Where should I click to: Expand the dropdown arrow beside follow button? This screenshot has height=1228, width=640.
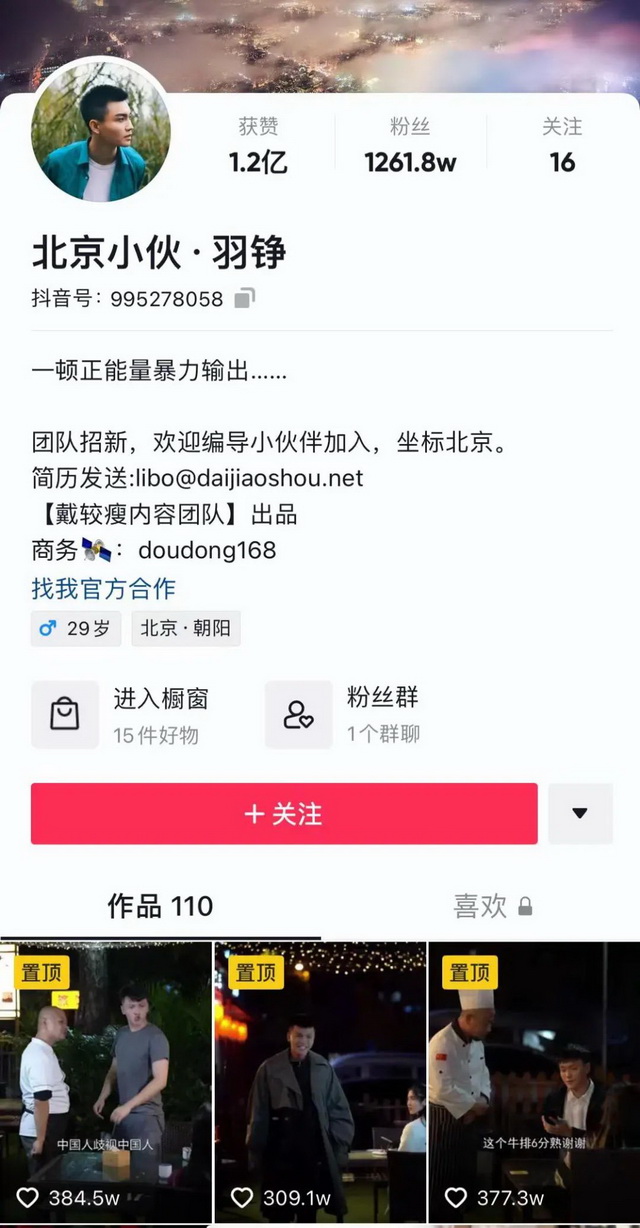(x=580, y=813)
